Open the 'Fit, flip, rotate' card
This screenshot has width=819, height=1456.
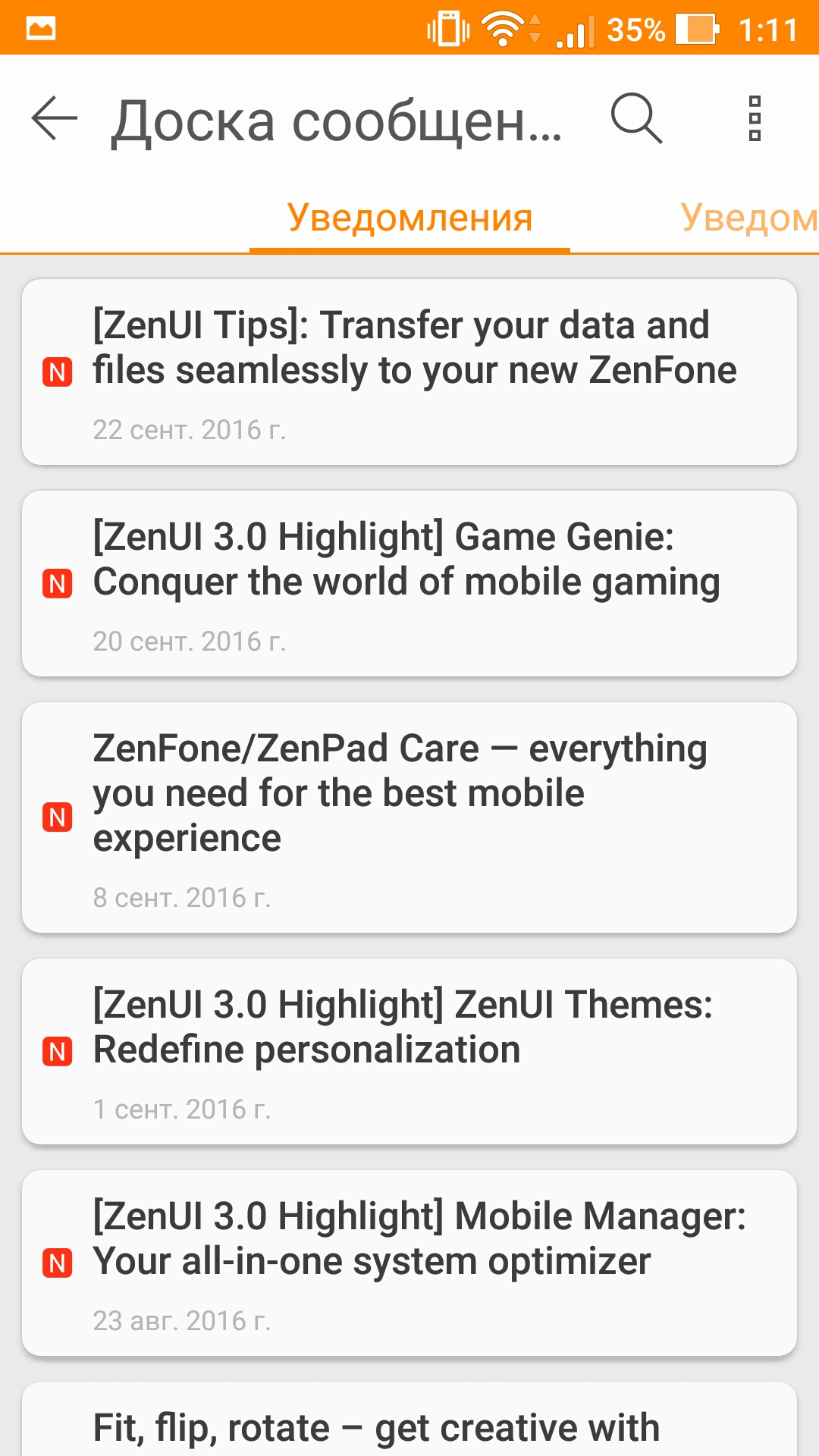(409, 1420)
